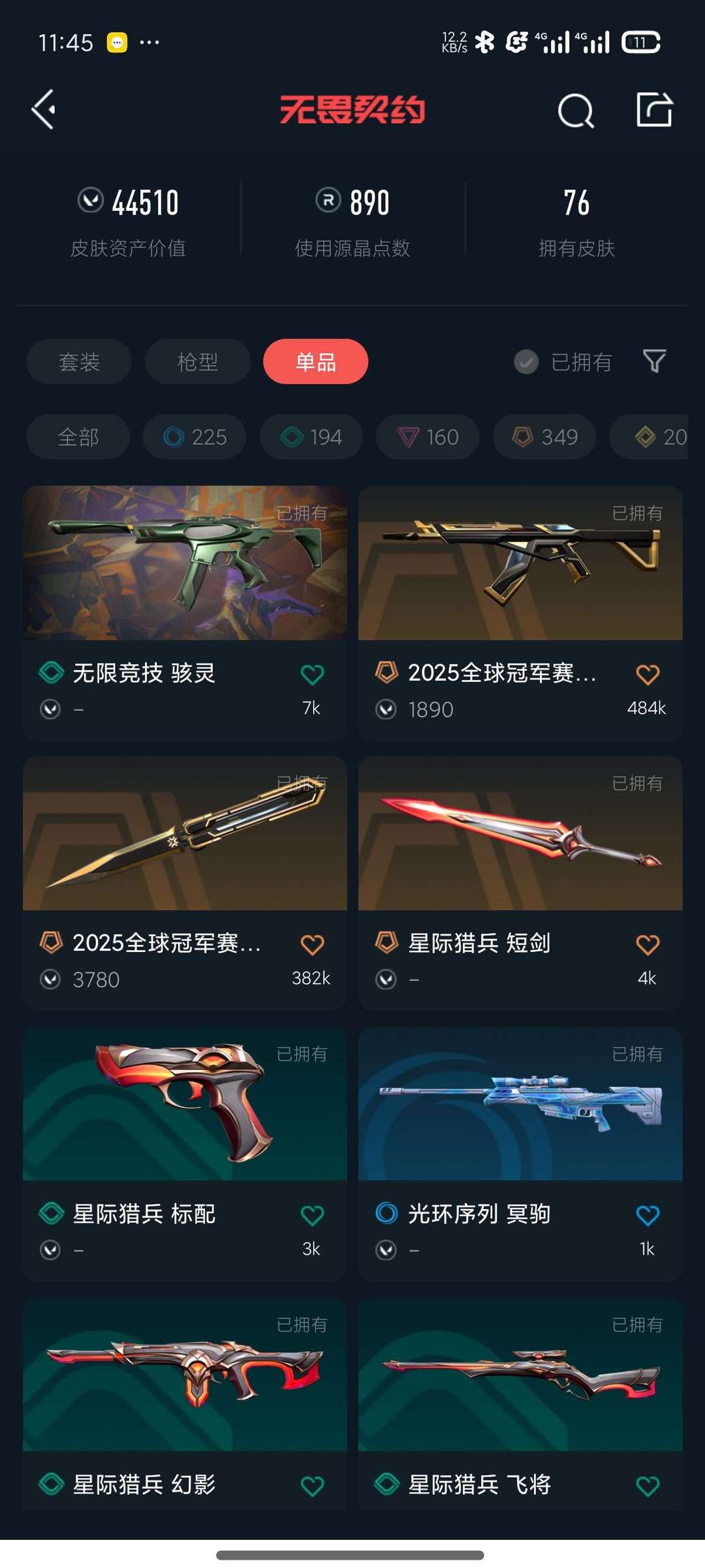Open the 星际猎兵 幻影 skin card
The height and width of the screenshot is (1568, 705).
coord(185,1403)
